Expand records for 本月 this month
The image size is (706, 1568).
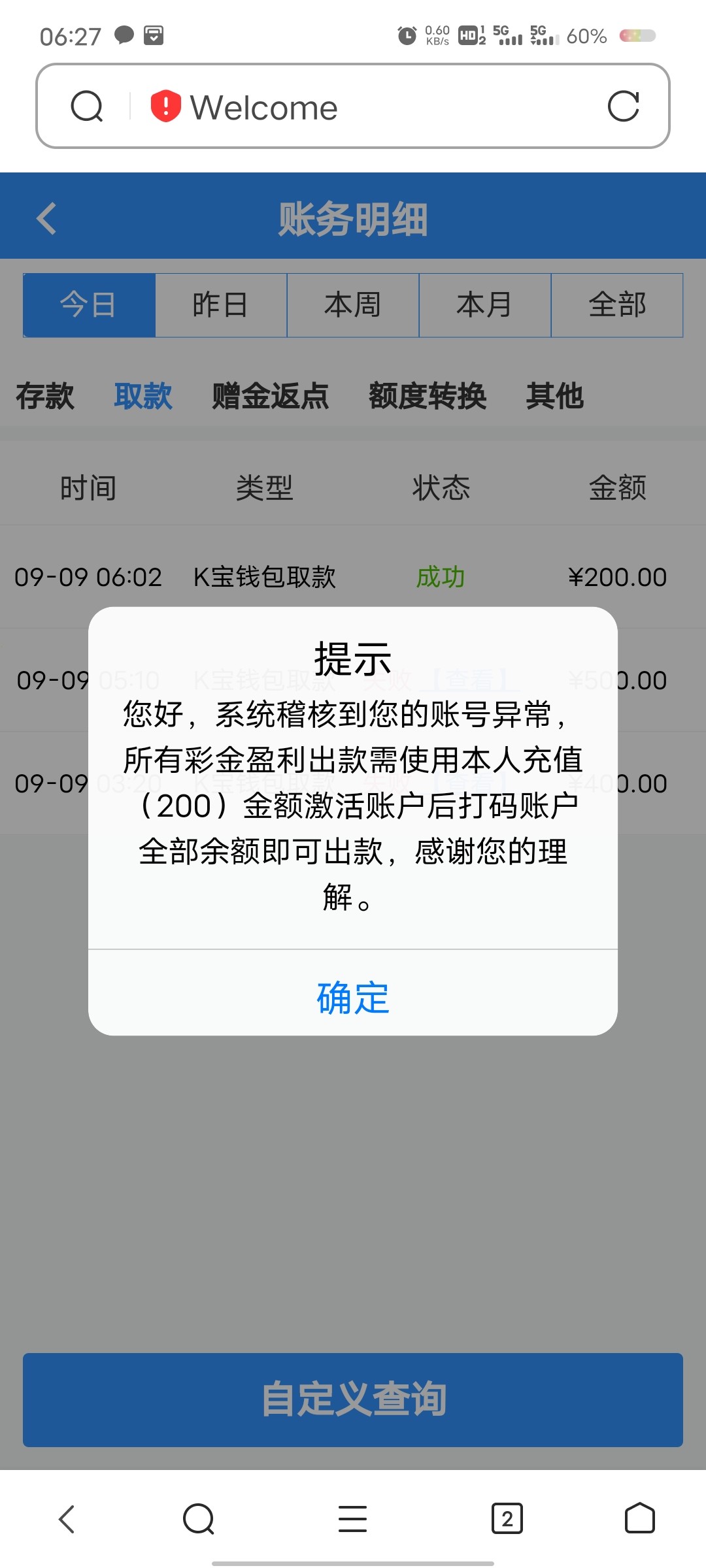coord(486,304)
